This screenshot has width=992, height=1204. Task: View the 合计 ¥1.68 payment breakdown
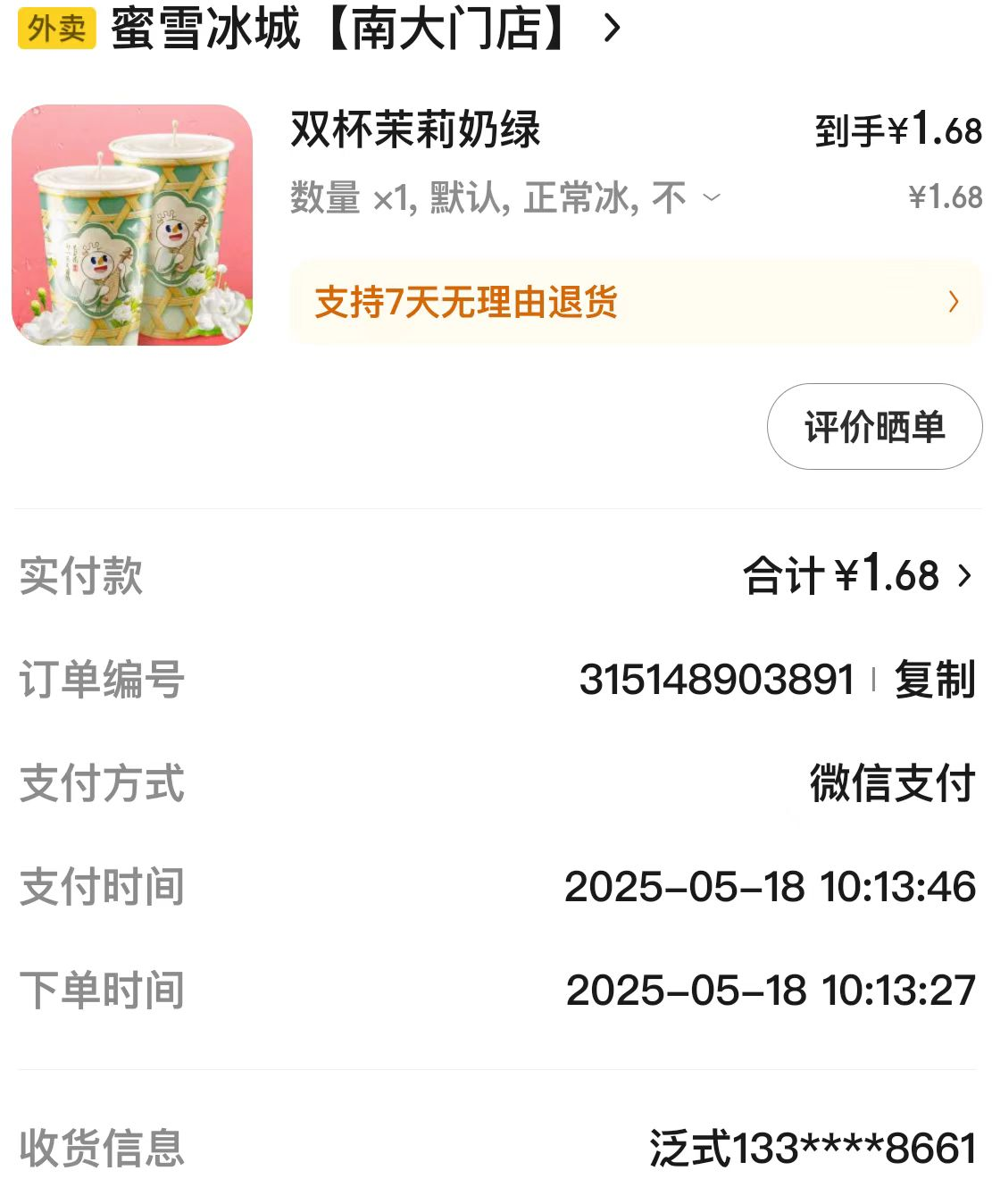[857, 575]
